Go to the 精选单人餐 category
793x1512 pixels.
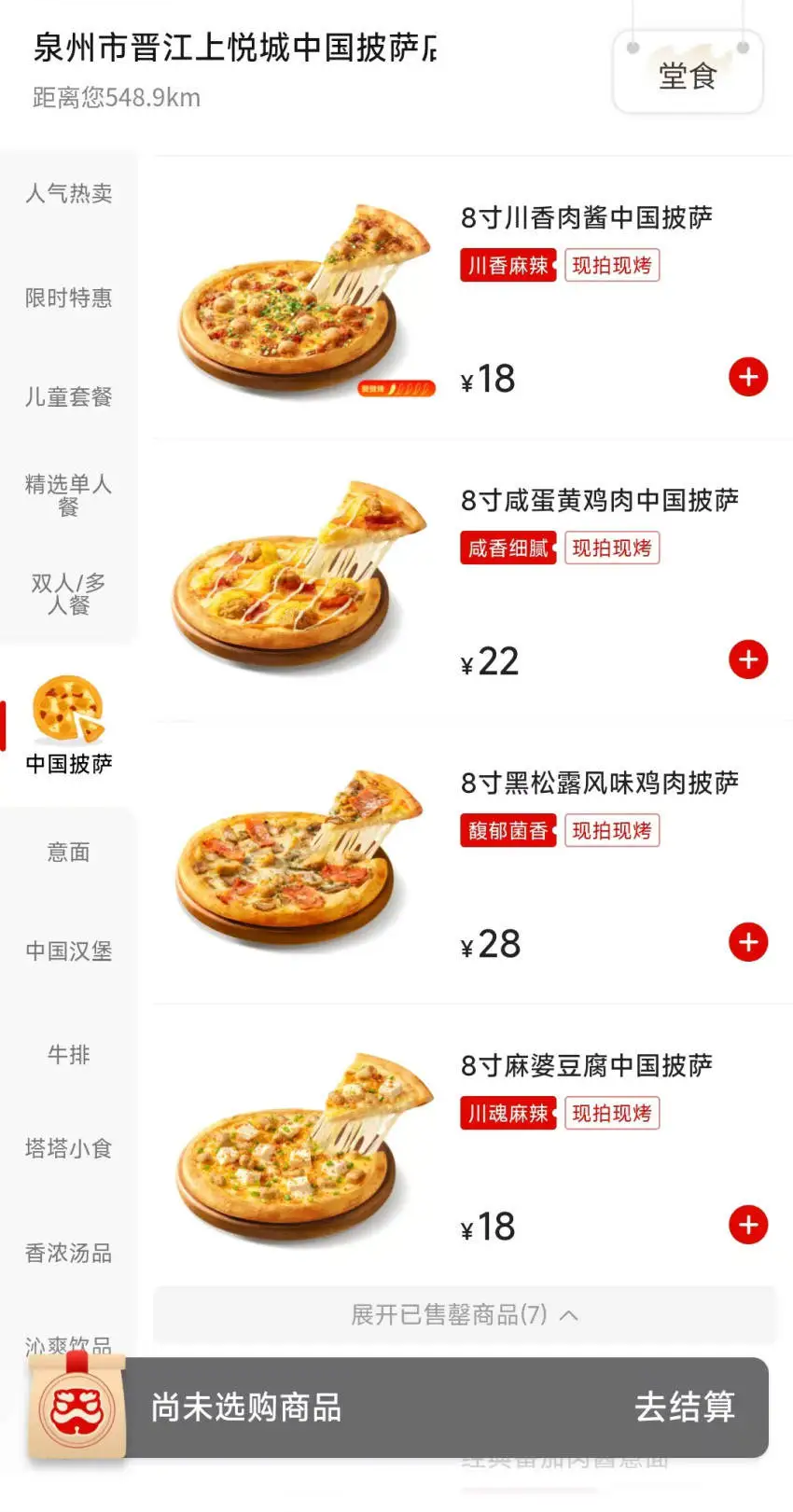[x=68, y=495]
